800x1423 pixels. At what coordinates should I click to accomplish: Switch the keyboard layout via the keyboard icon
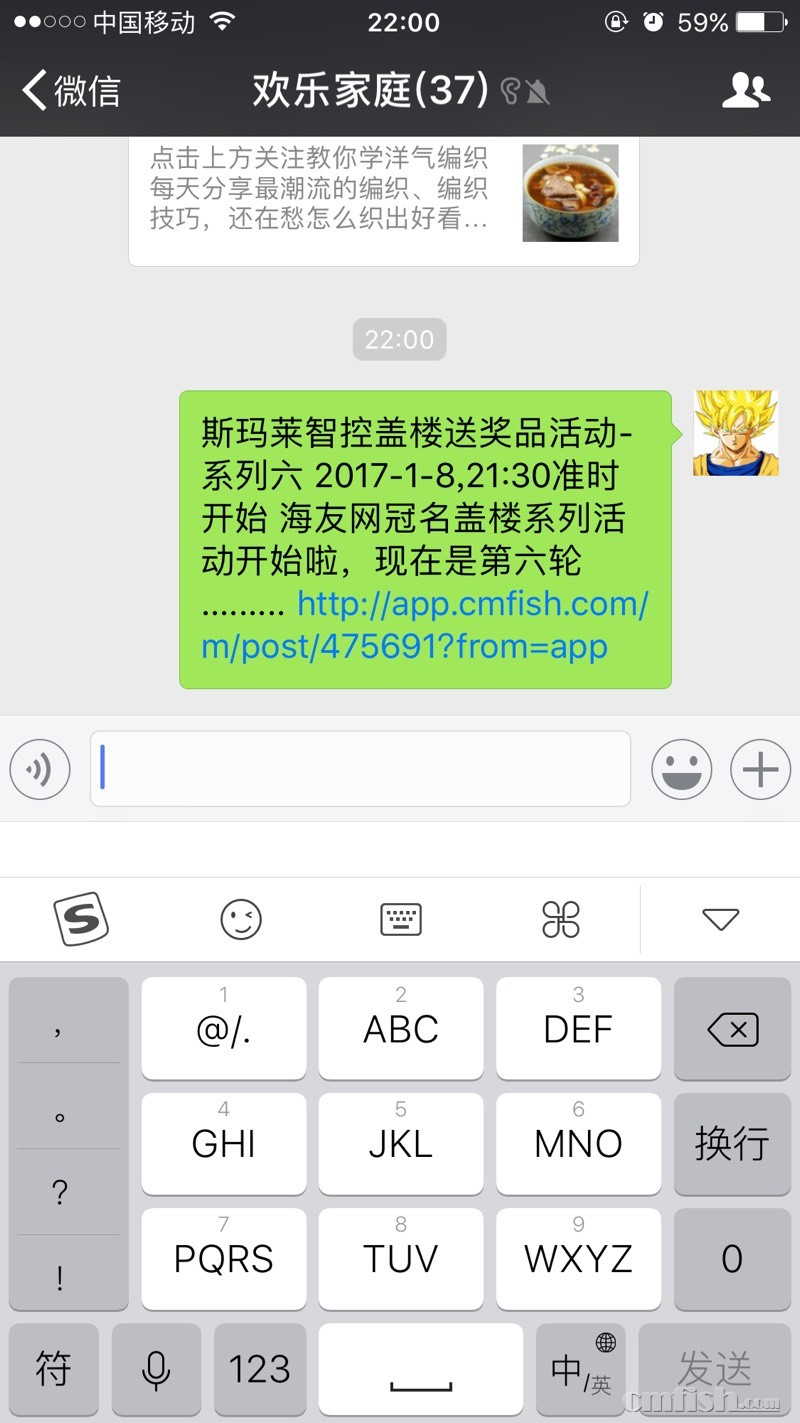pyautogui.click(x=401, y=919)
